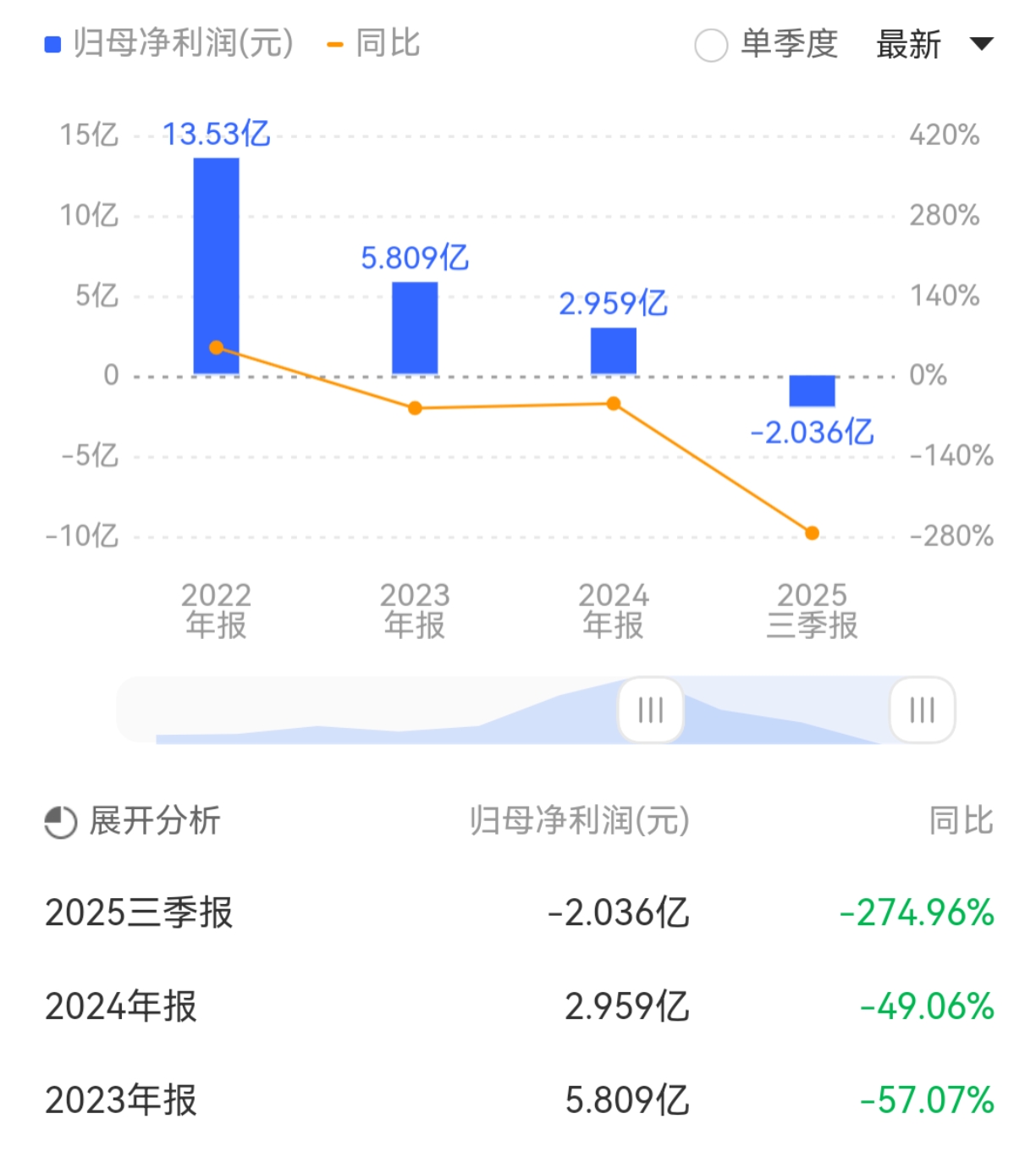The height and width of the screenshot is (1152, 1036).
Task: Select the 2022年报 bar in the chart
Action: (x=216, y=266)
